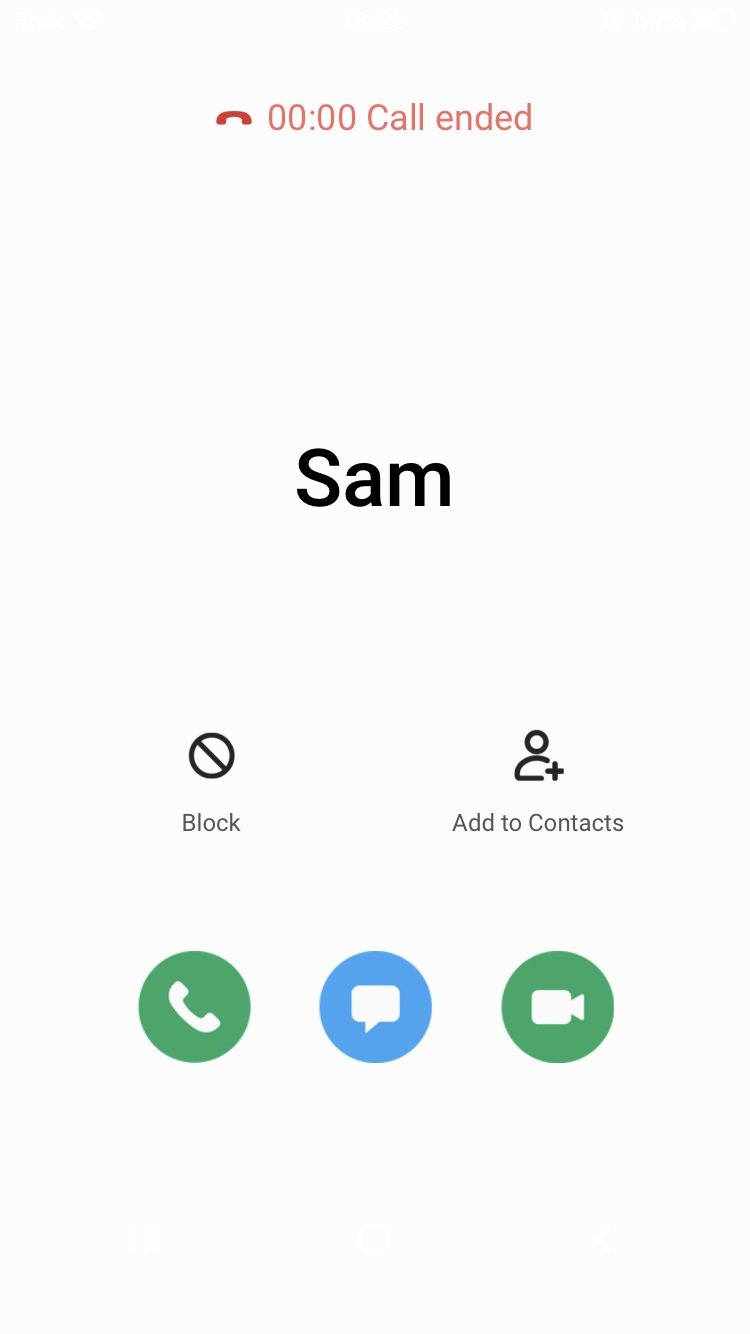The height and width of the screenshot is (1334, 750).
Task: Start a video call with Sam
Action: point(557,1006)
